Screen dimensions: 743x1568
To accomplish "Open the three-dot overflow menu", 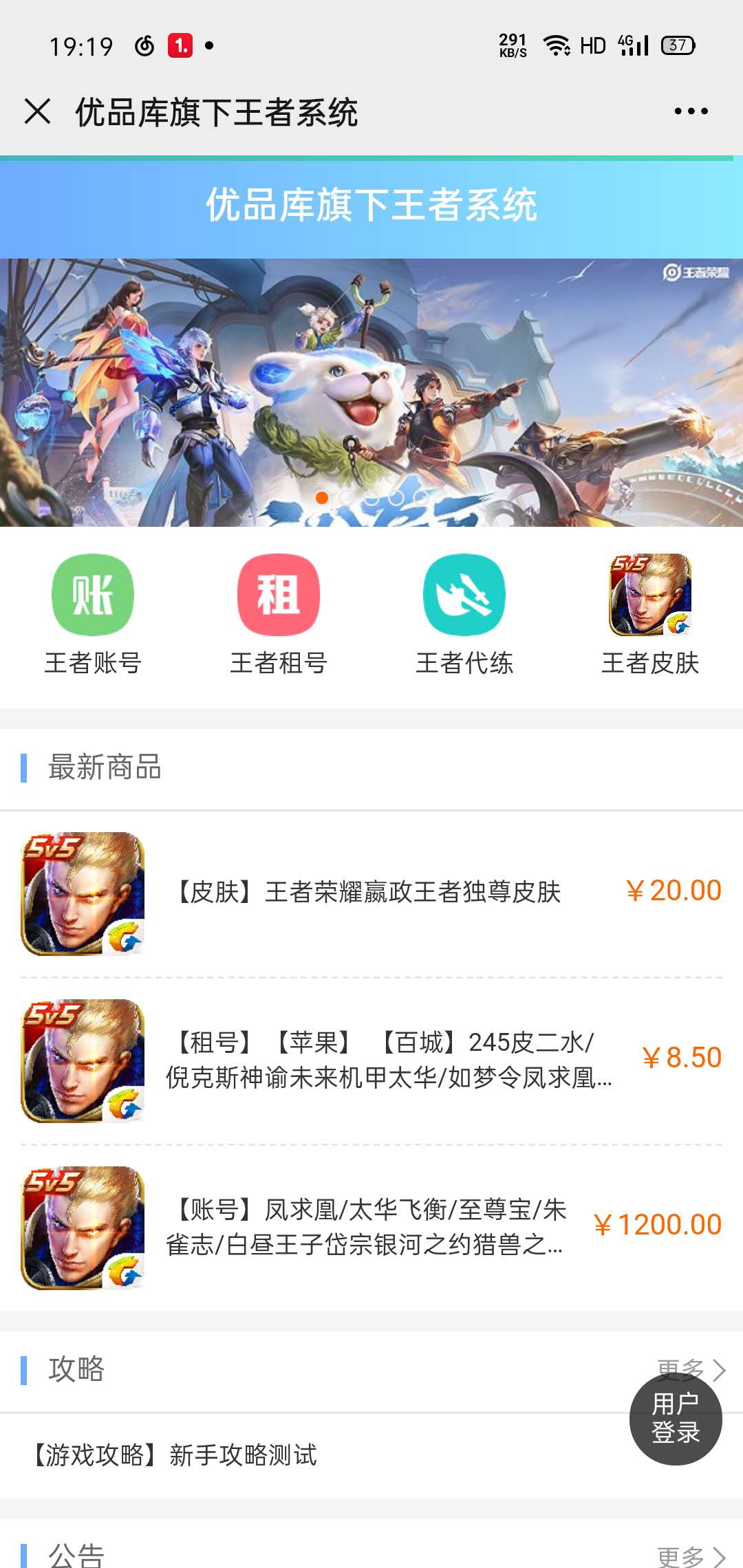I will coord(691,111).
